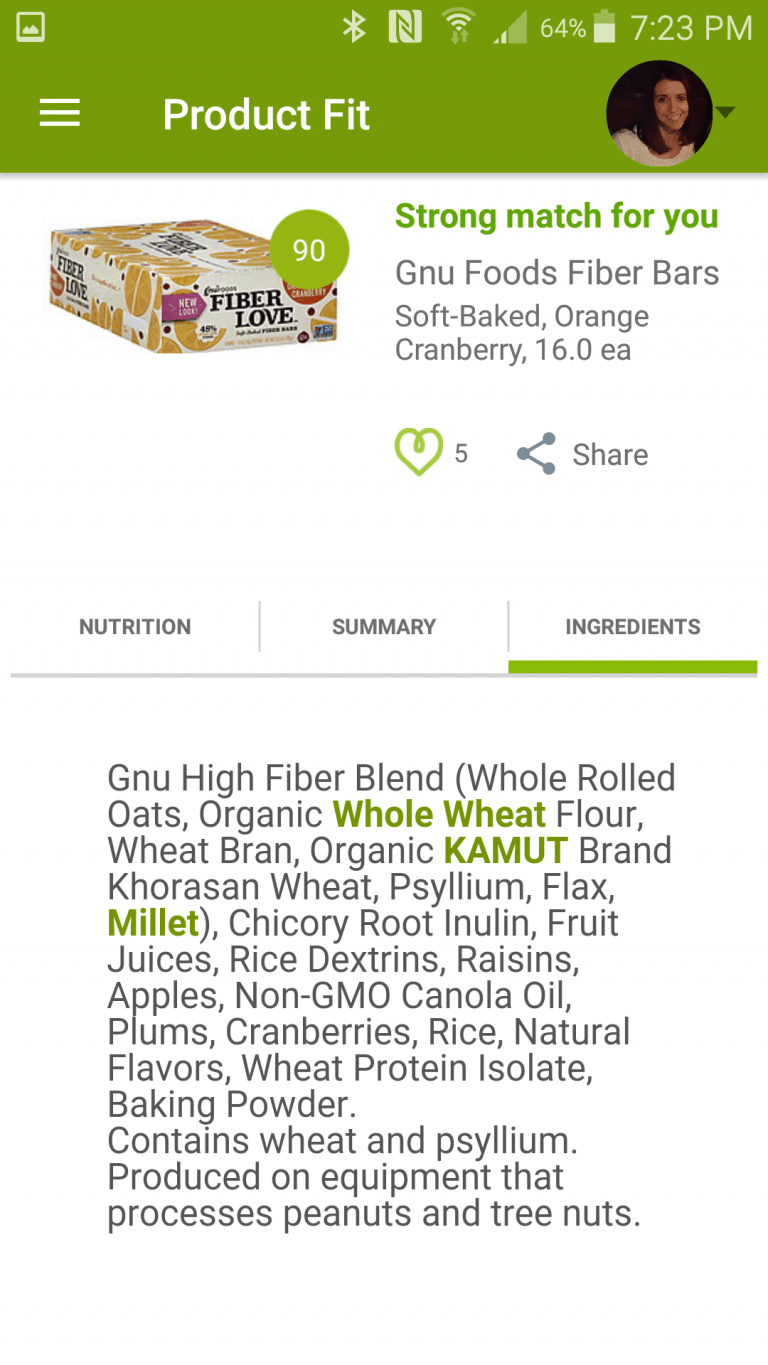Tap the highlighted Whole Wheat ingredient
This screenshot has width=768, height=1365.
click(439, 814)
